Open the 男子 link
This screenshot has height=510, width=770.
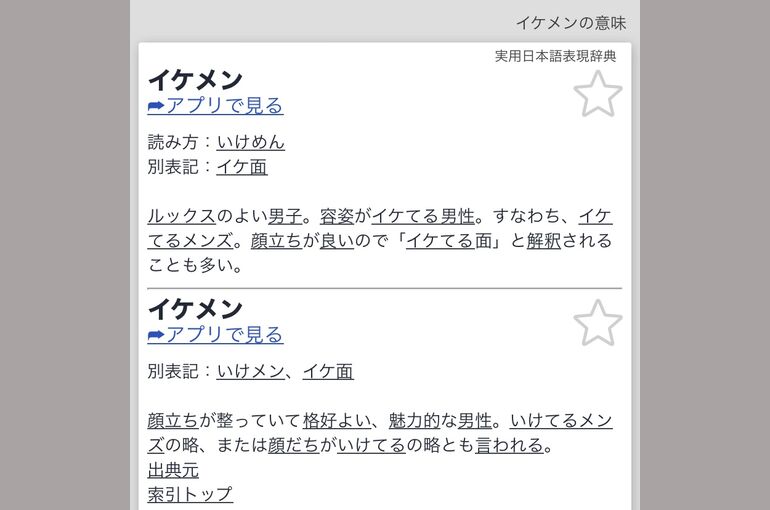pos(285,216)
